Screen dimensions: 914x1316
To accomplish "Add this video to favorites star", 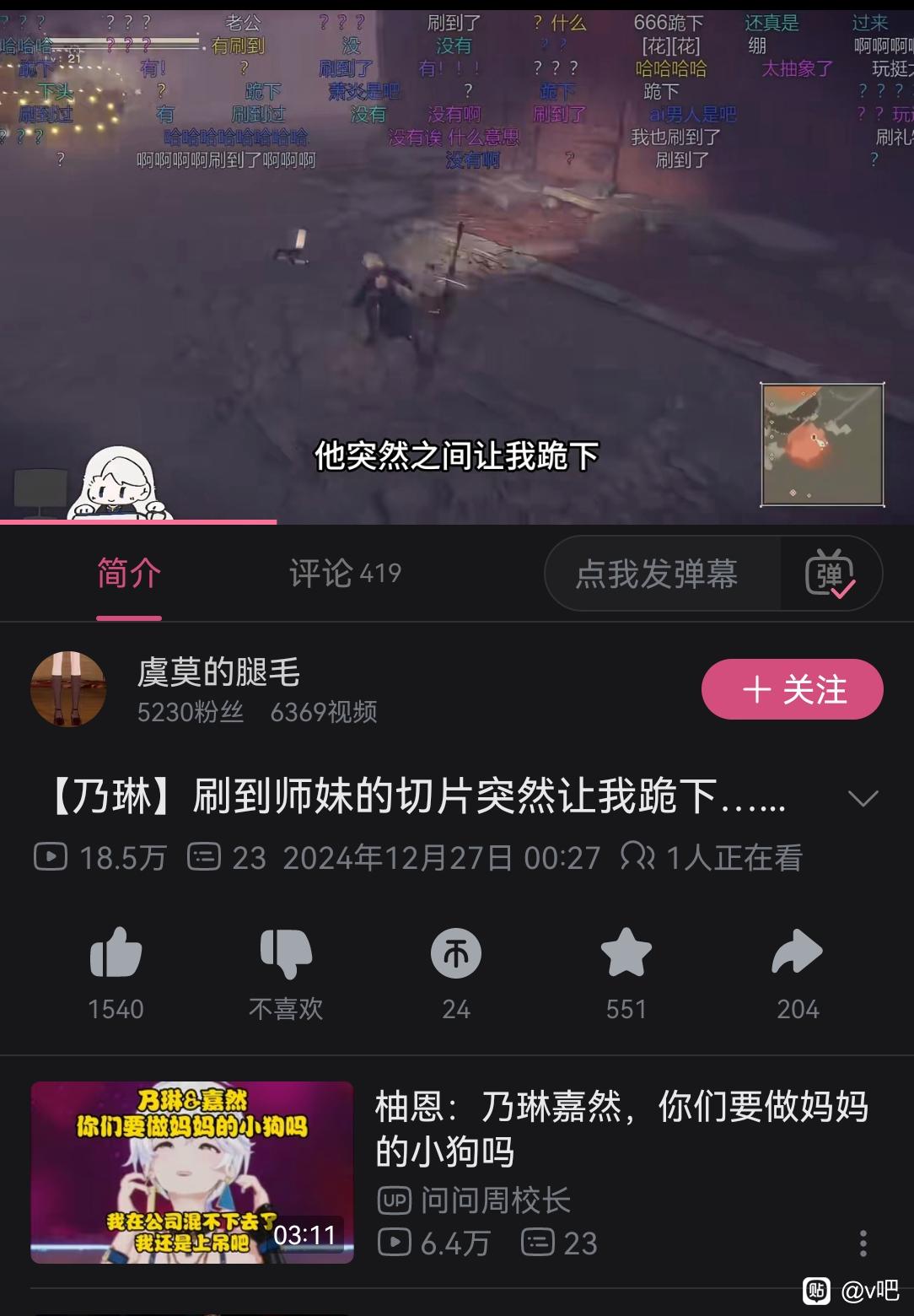I will 626,954.
